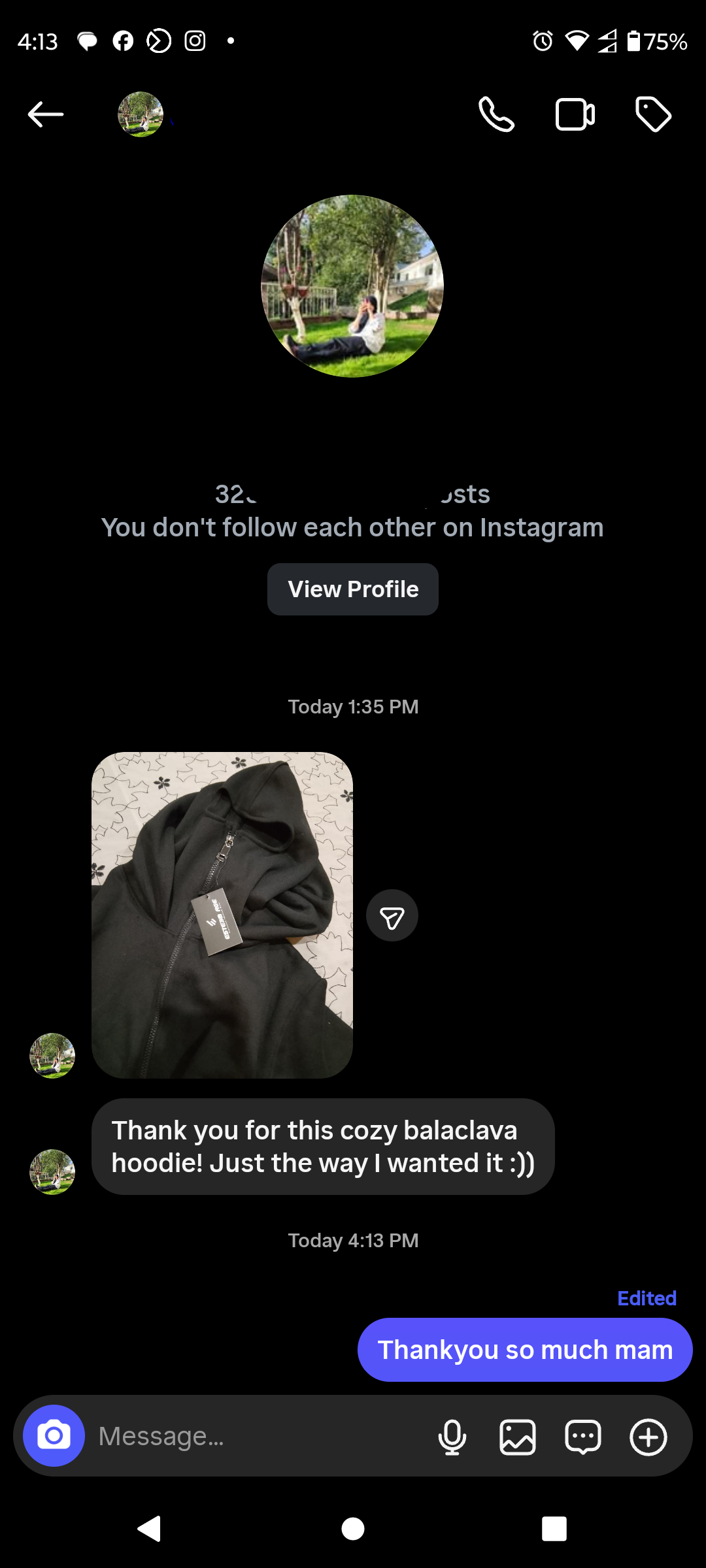Open the gallery picker icon
Viewport: 706px width, 1568px height.
coord(518,1437)
